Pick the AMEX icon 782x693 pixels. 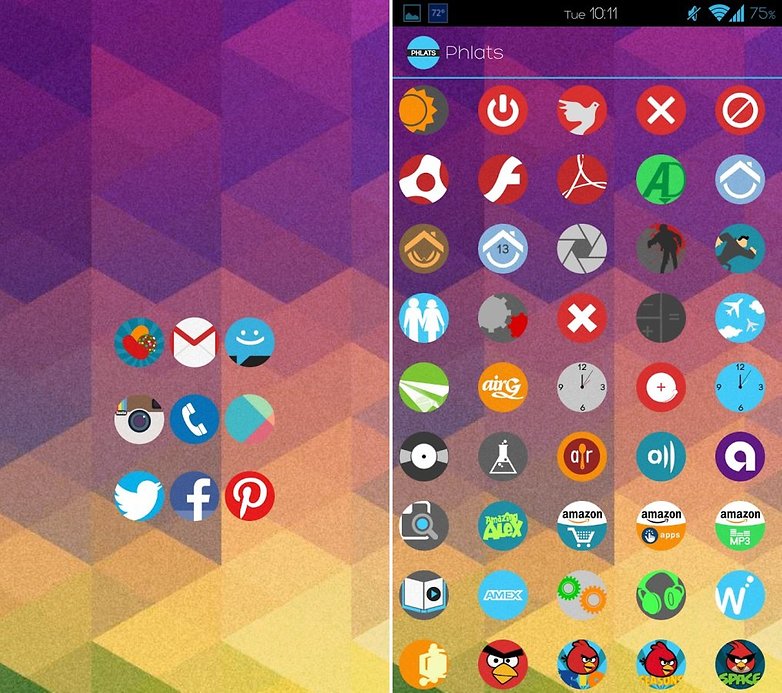pyautogui.click(x=503, y=594)
